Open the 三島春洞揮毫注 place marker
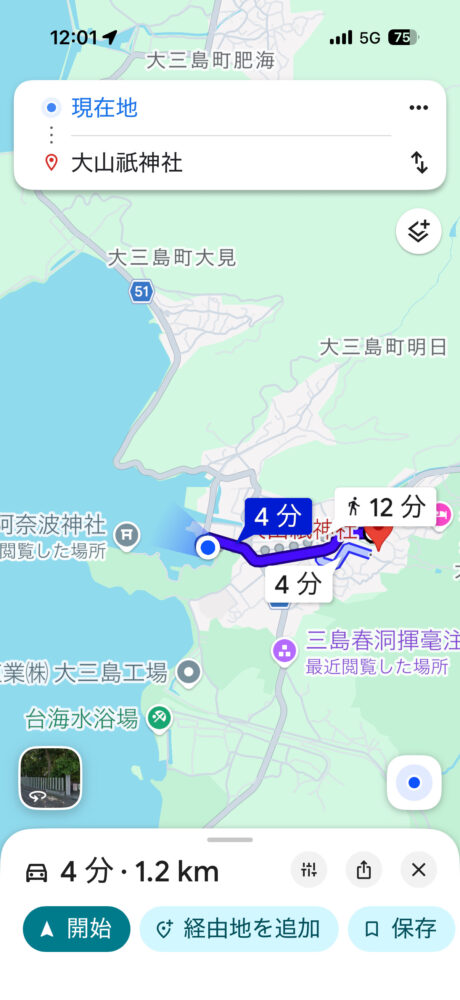Image resolution: width=460 pixels, height=1000 pixels. (284, 651)
